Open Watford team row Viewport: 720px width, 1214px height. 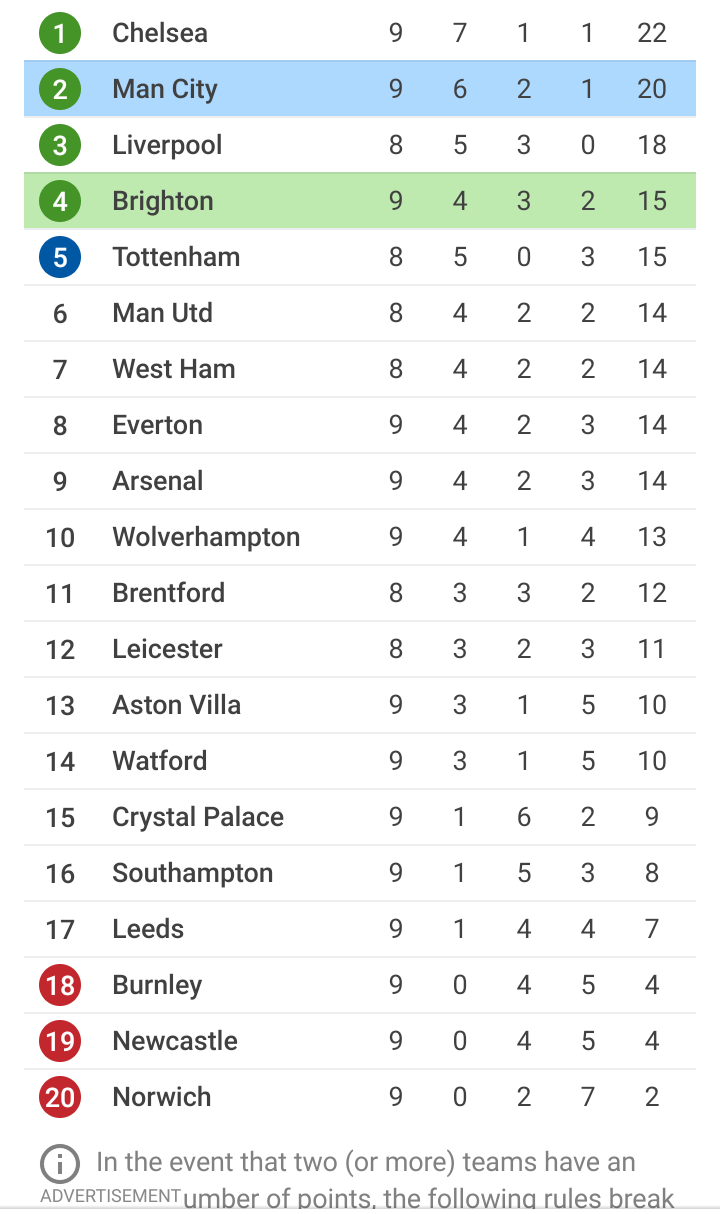pos(360,761)
